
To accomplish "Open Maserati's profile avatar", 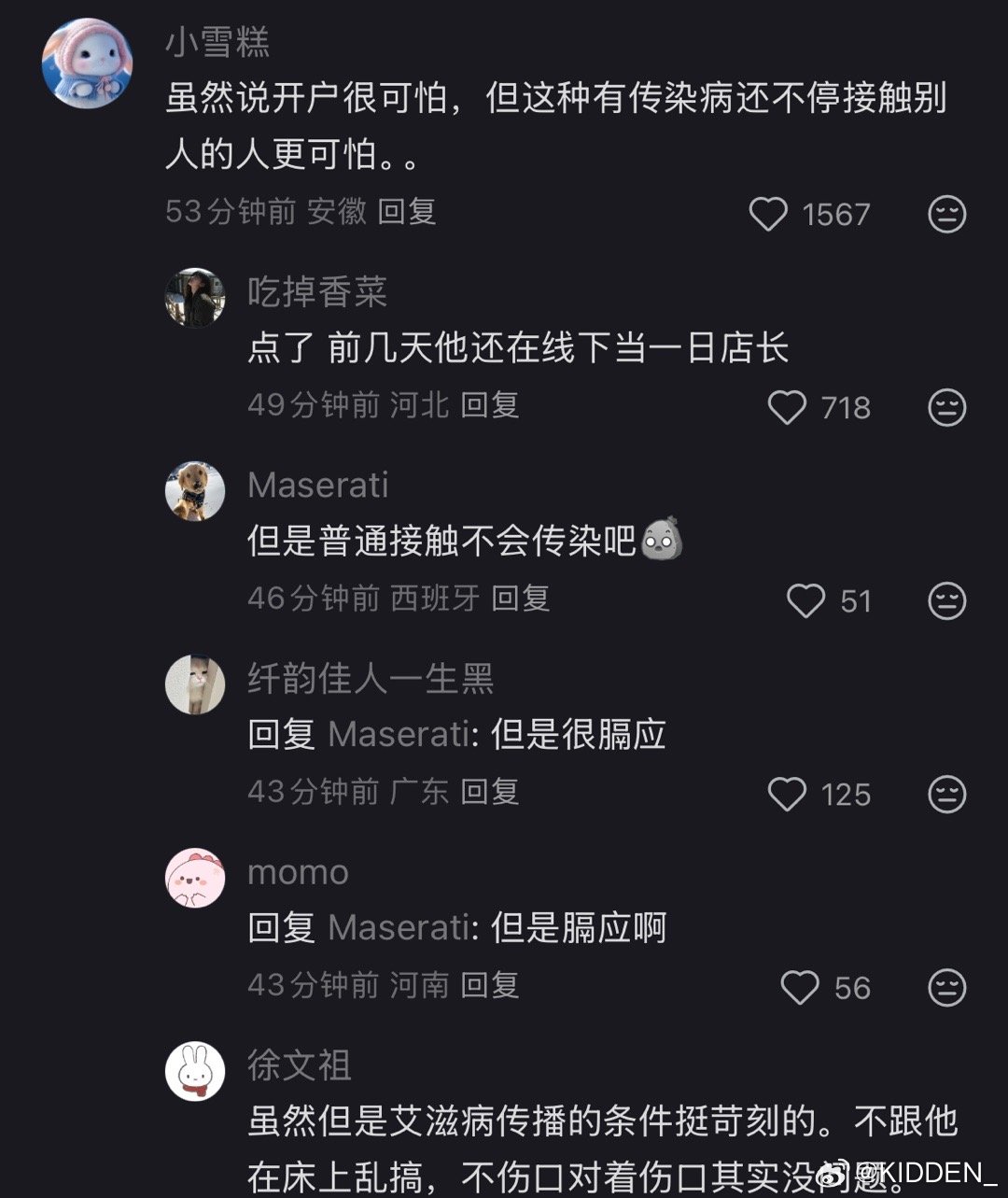I will pyautogui.click(x=195, y=491).
